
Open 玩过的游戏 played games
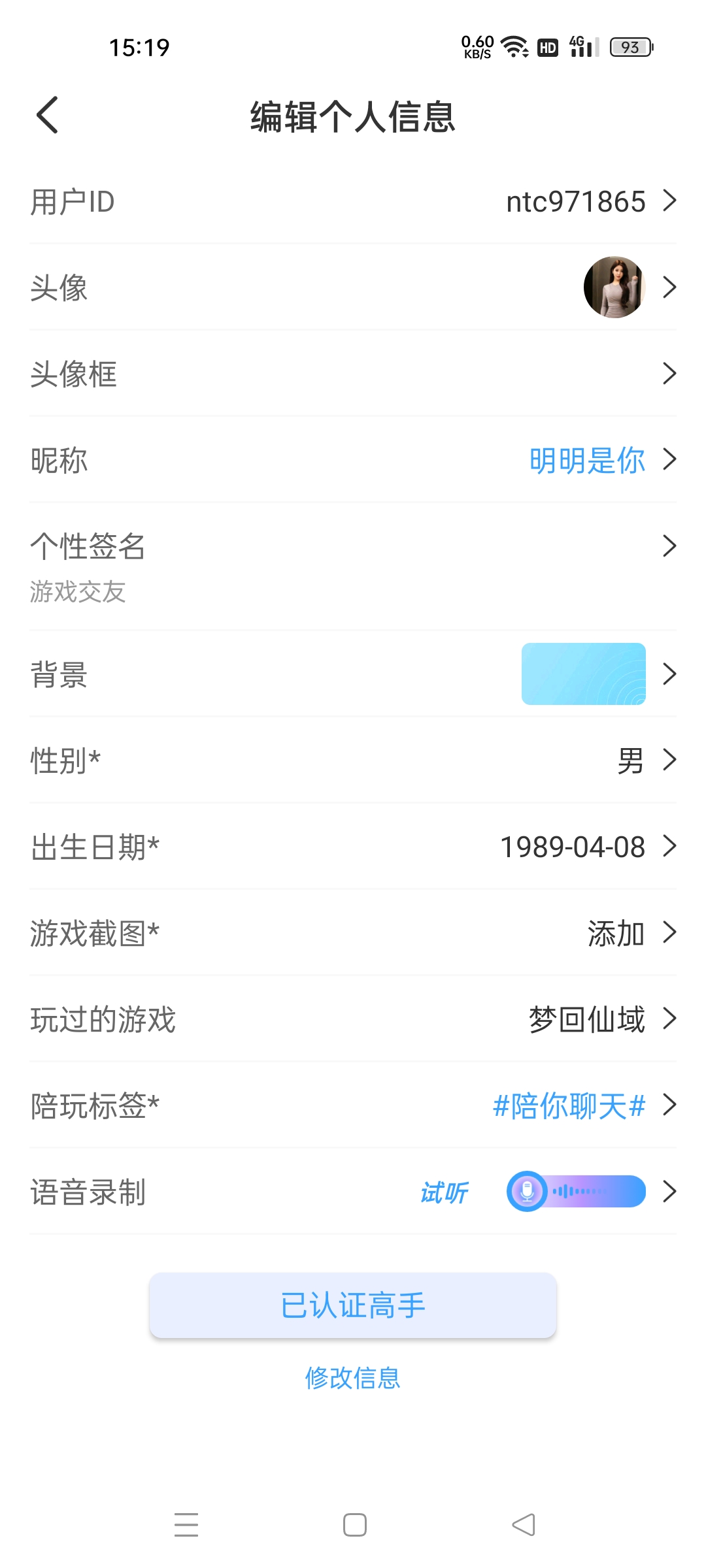[353, 1019]
